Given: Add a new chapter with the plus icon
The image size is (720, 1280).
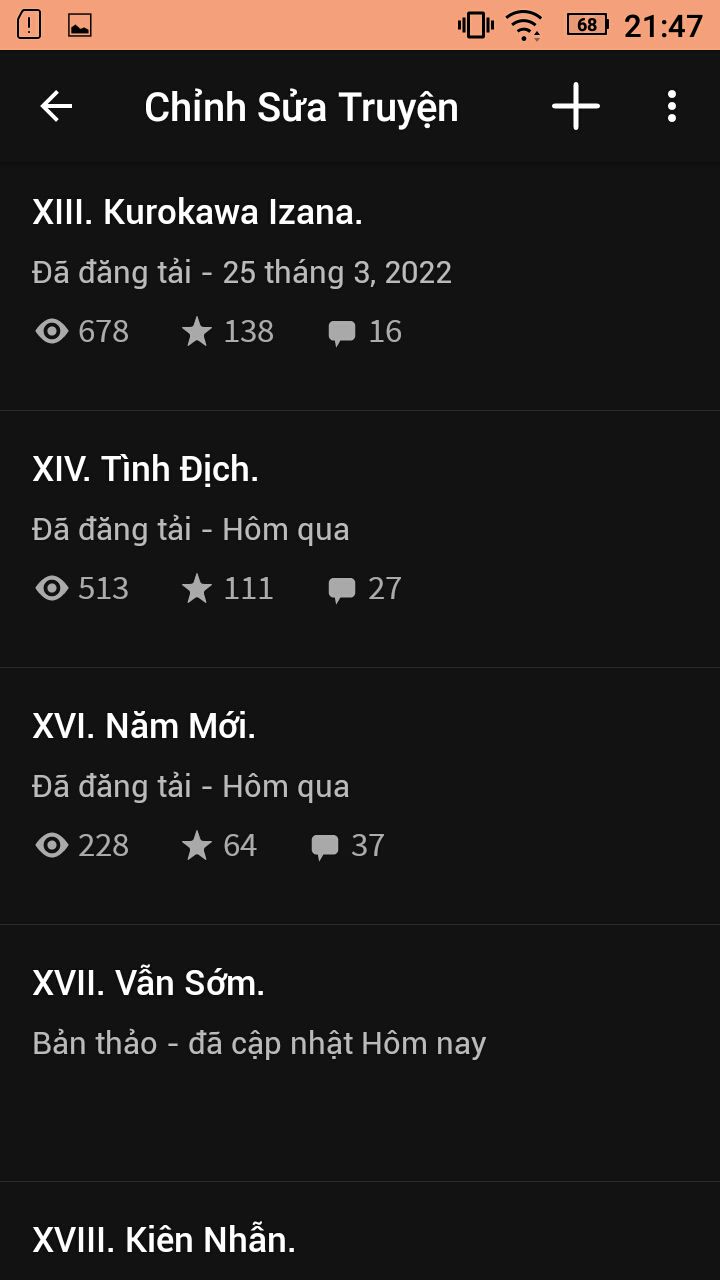Looking at the screenshot, I should pyautogui.click(x=576, y=106).
